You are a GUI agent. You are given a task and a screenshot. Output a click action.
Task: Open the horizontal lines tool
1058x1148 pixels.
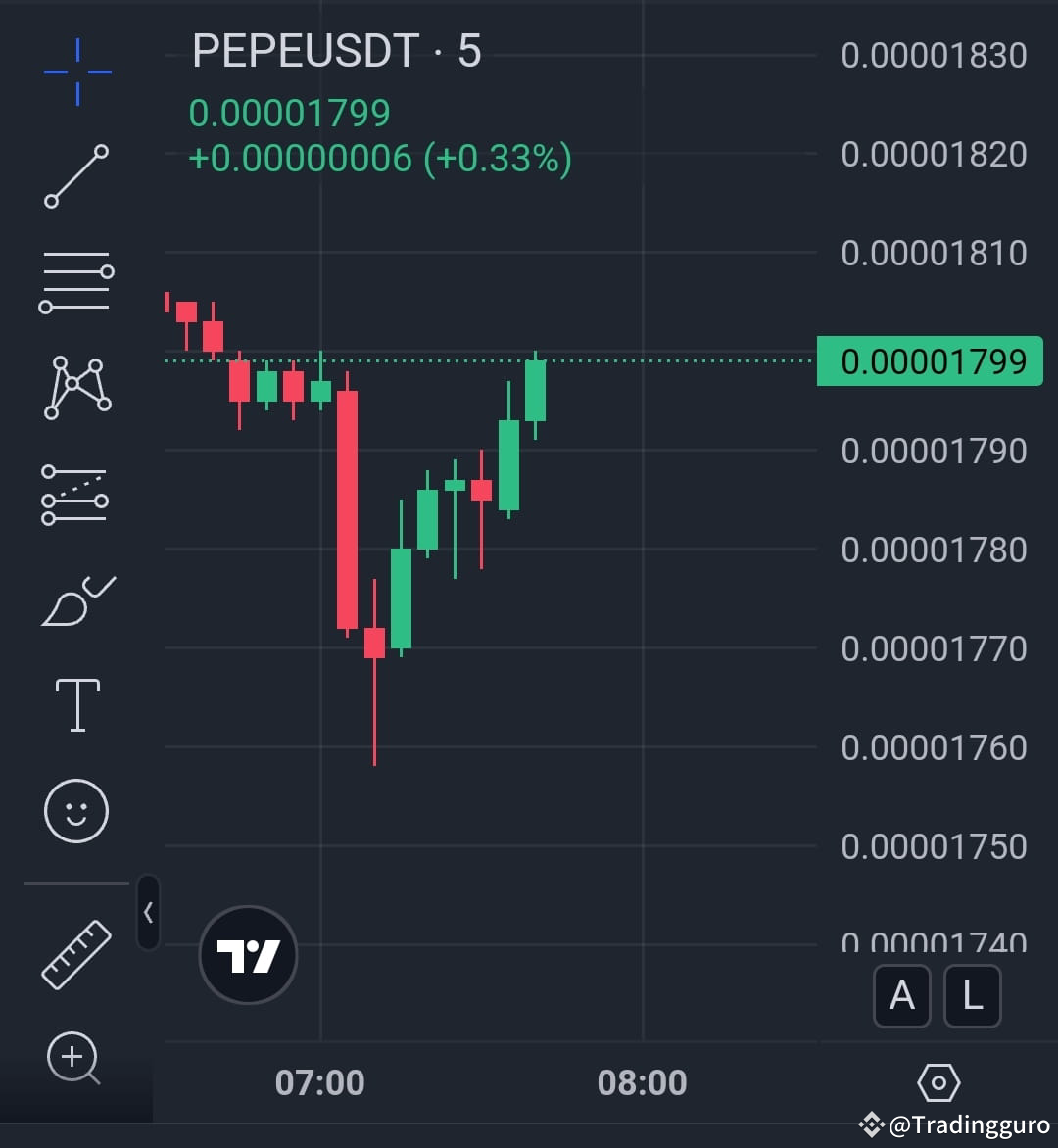pyautogui.click(x=76, y=282)
